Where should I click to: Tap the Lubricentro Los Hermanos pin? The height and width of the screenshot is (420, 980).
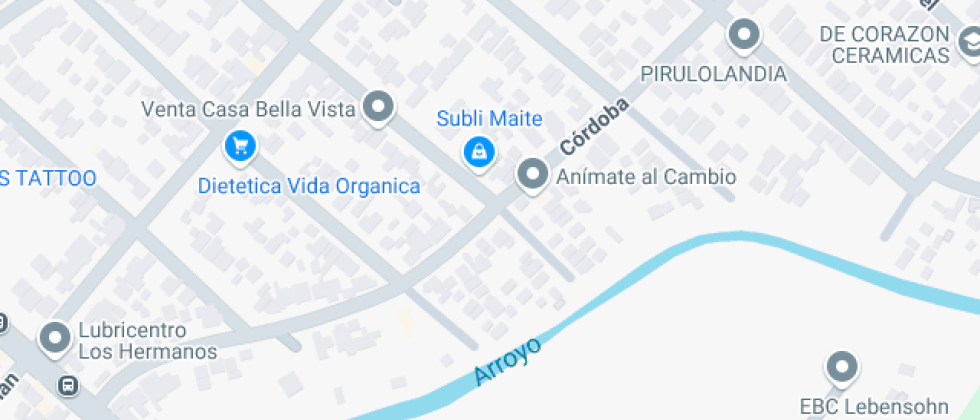[55, 338]
